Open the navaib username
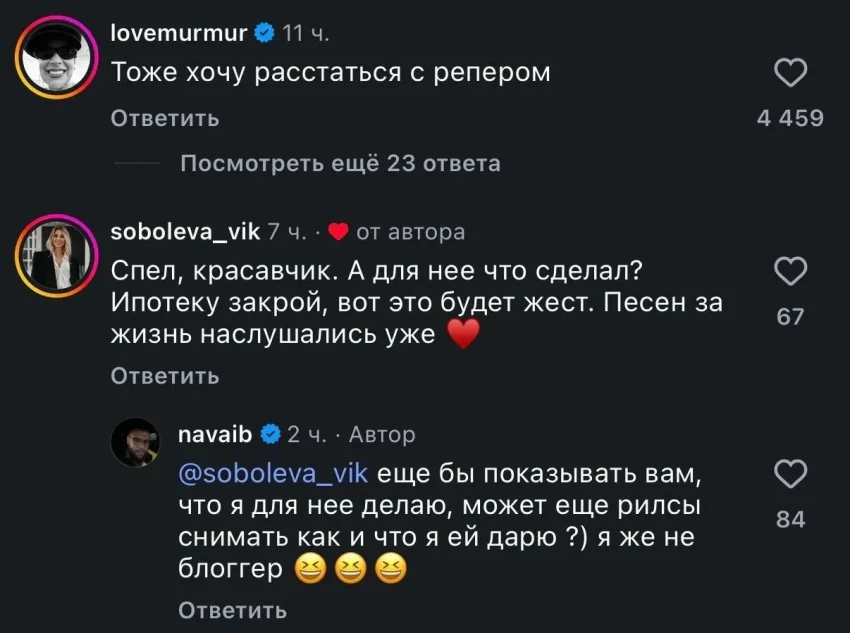 pos(214,434)
